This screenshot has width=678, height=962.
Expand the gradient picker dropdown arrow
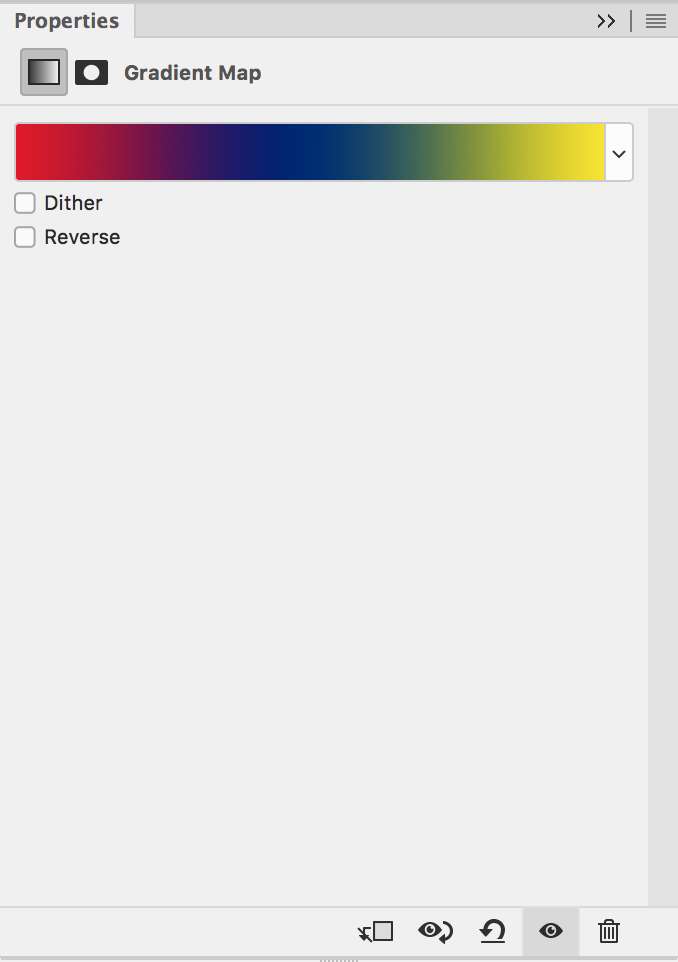pyautogui.click(x=619, y=153)
